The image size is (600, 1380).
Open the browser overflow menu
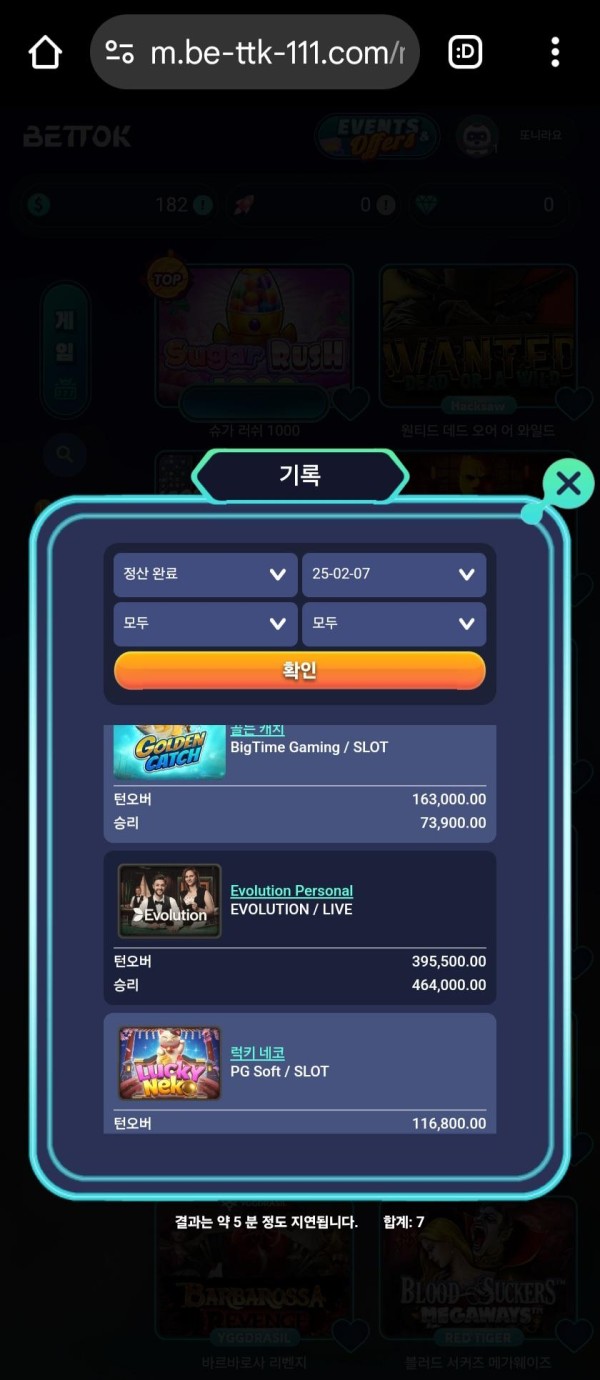pos(555,52)
